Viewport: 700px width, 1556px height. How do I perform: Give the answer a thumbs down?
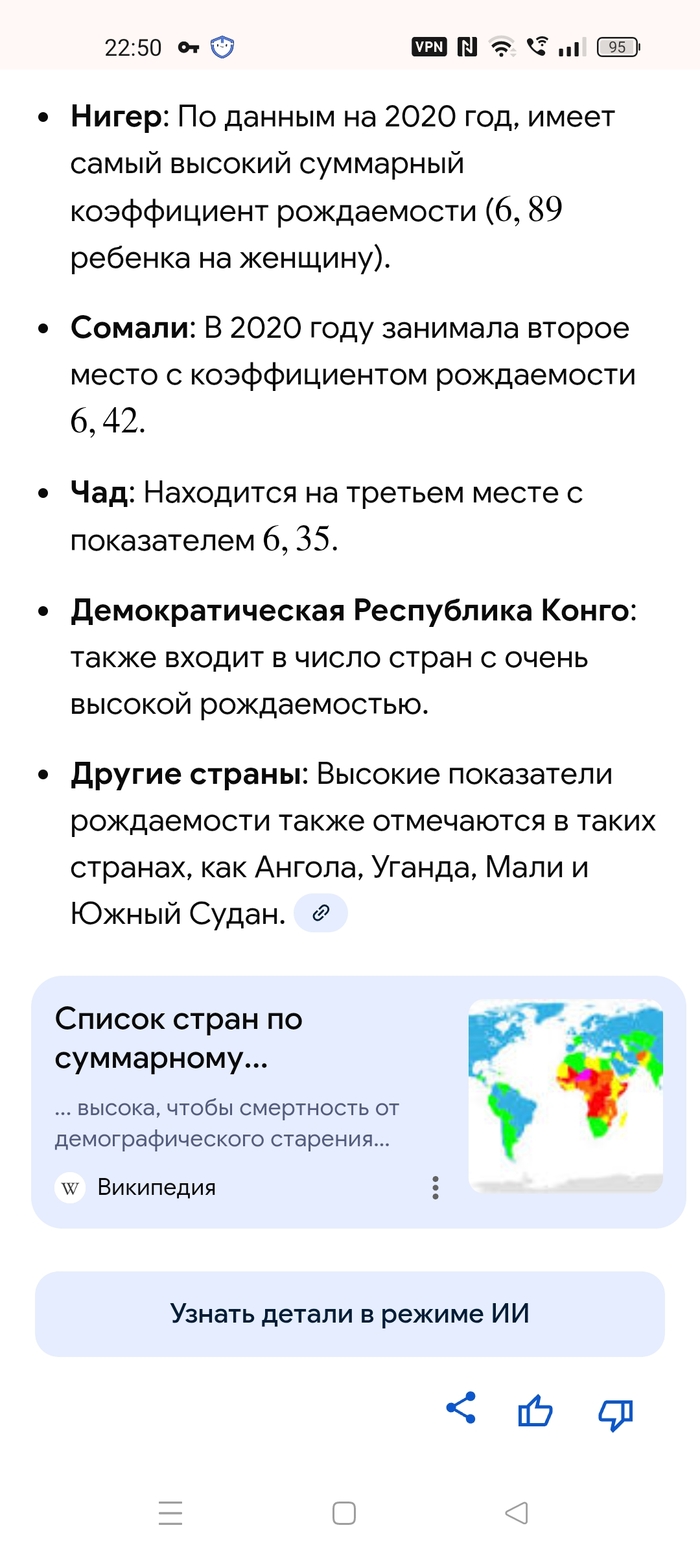(x=614, y=1413)
